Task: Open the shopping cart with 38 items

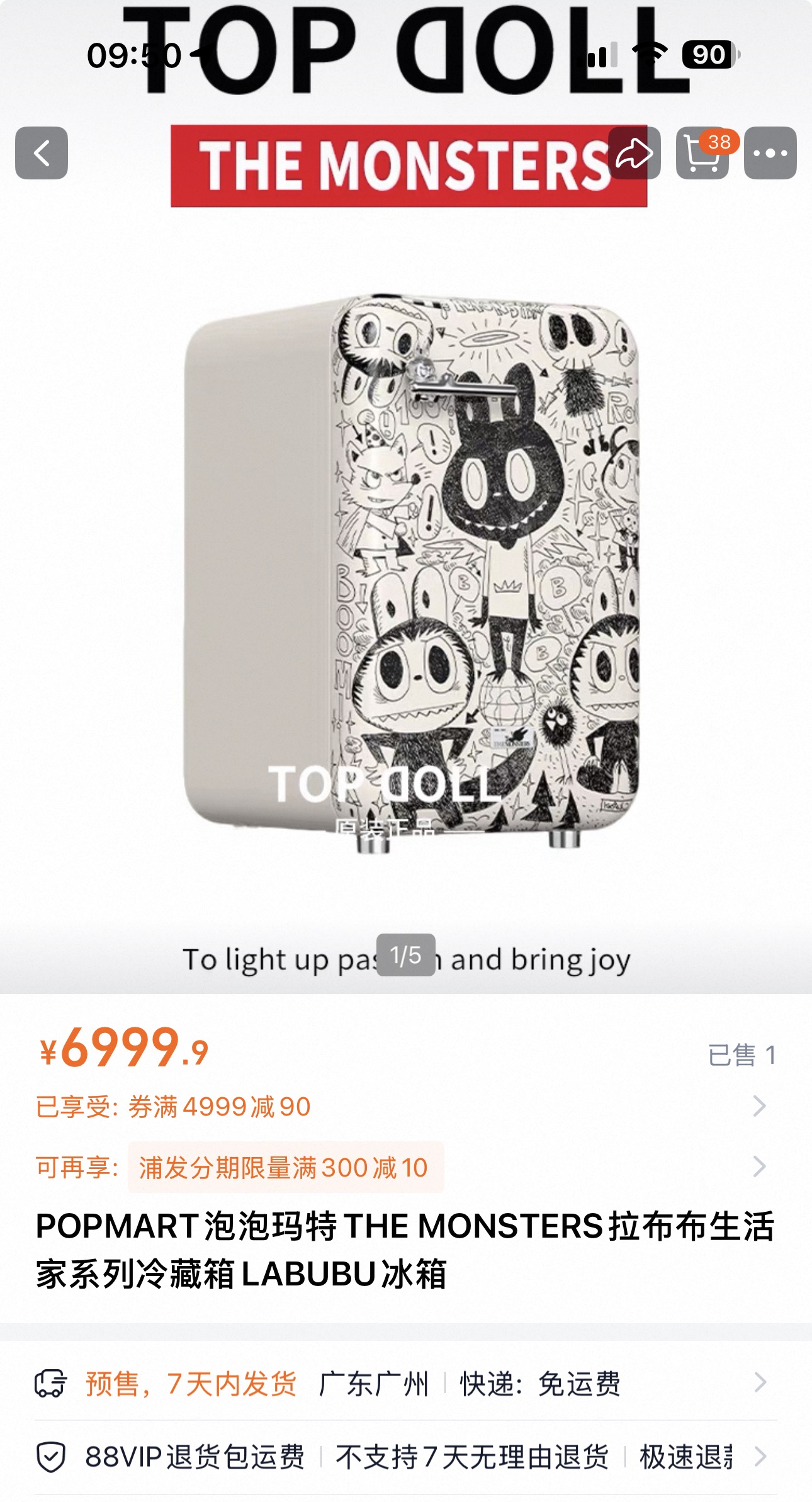Action: (x=702, y=153)
